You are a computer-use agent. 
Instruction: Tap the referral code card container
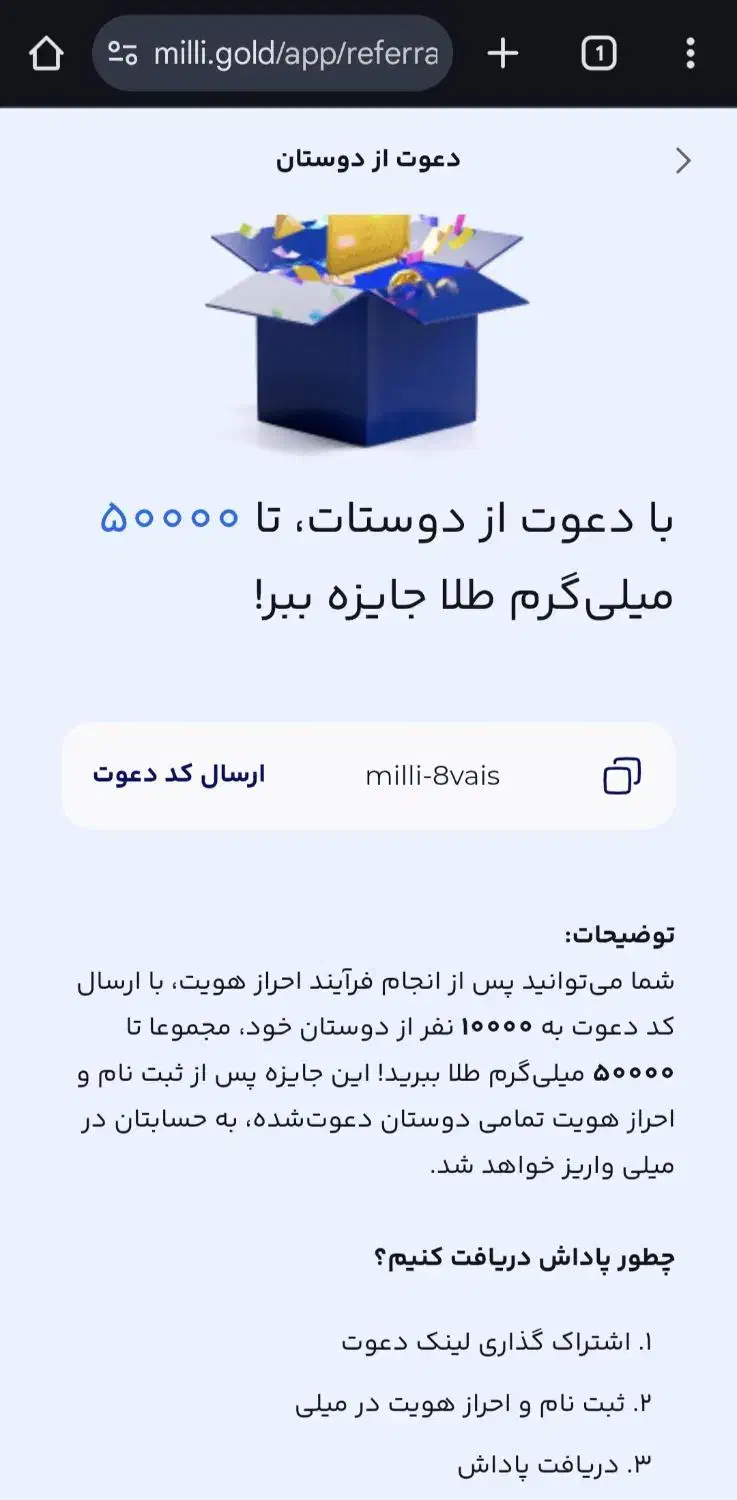click(x=368, y=775)
